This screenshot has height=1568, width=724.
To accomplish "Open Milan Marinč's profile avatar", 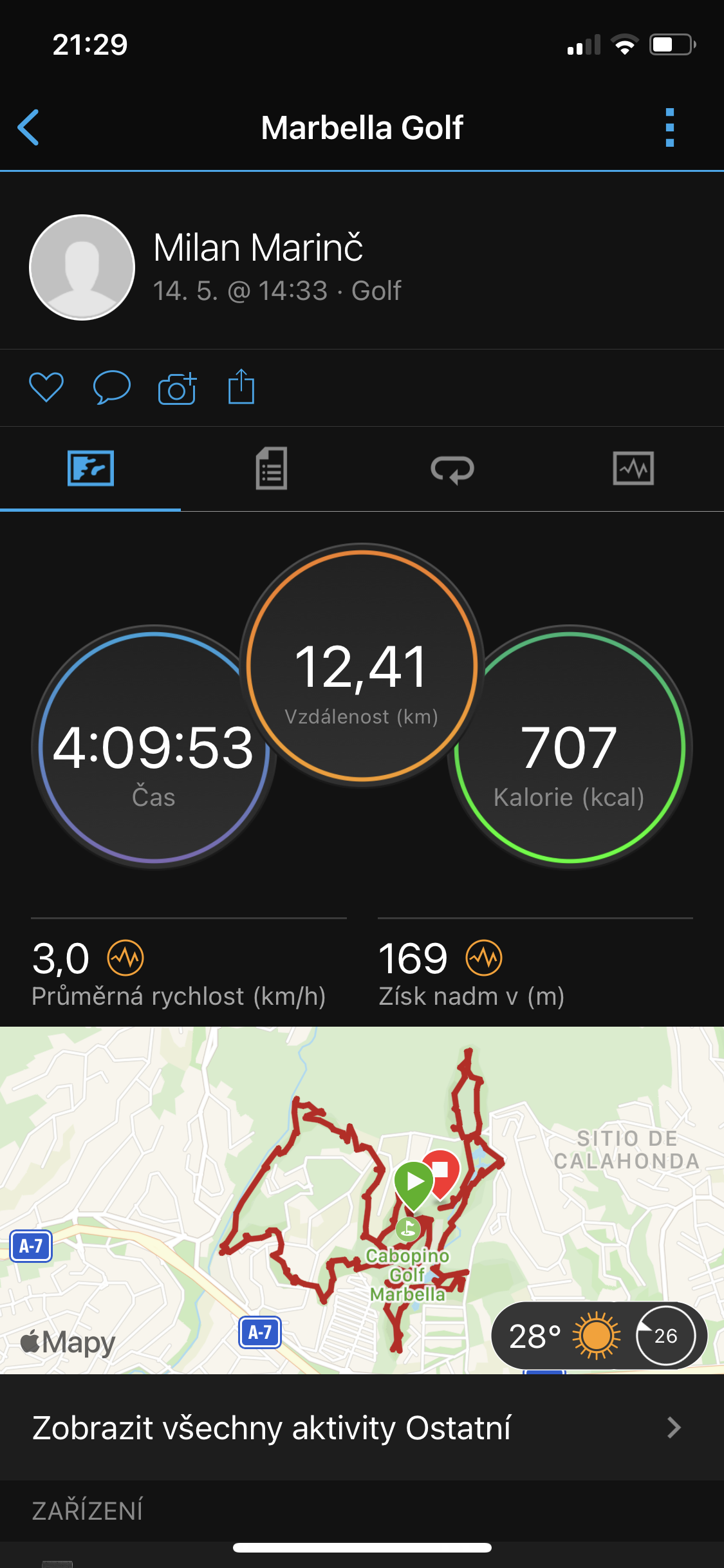I will (x=82, y=267).
